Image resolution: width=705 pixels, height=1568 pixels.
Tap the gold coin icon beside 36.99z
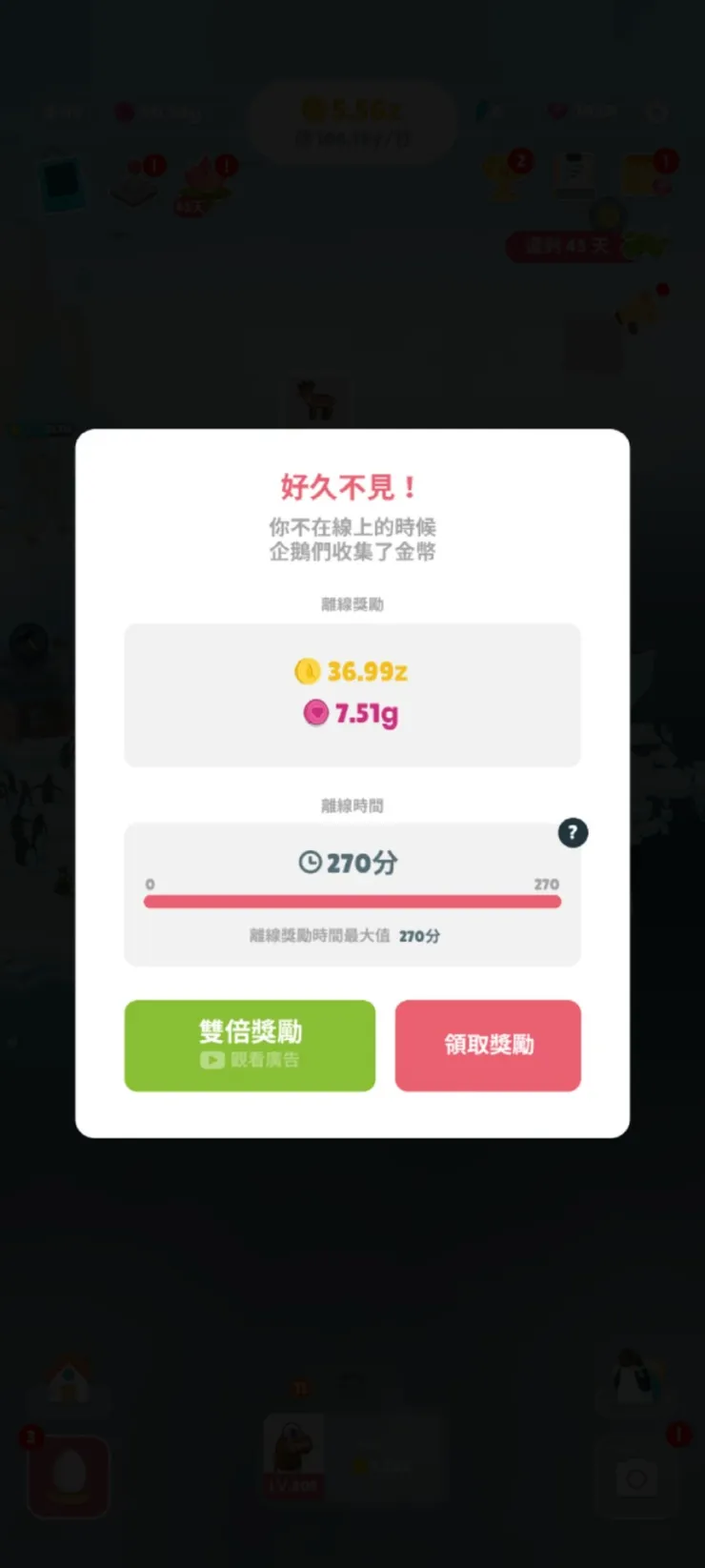pyautogui.click(x=307, y=671)
